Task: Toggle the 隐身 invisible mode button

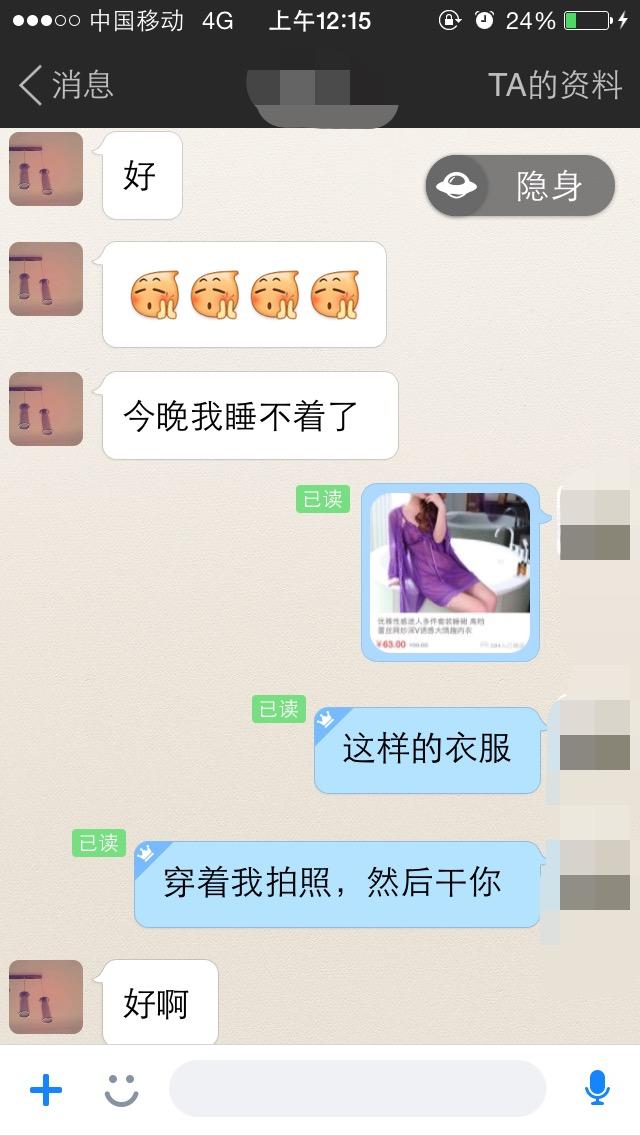Action: click(x=520, y=186)
